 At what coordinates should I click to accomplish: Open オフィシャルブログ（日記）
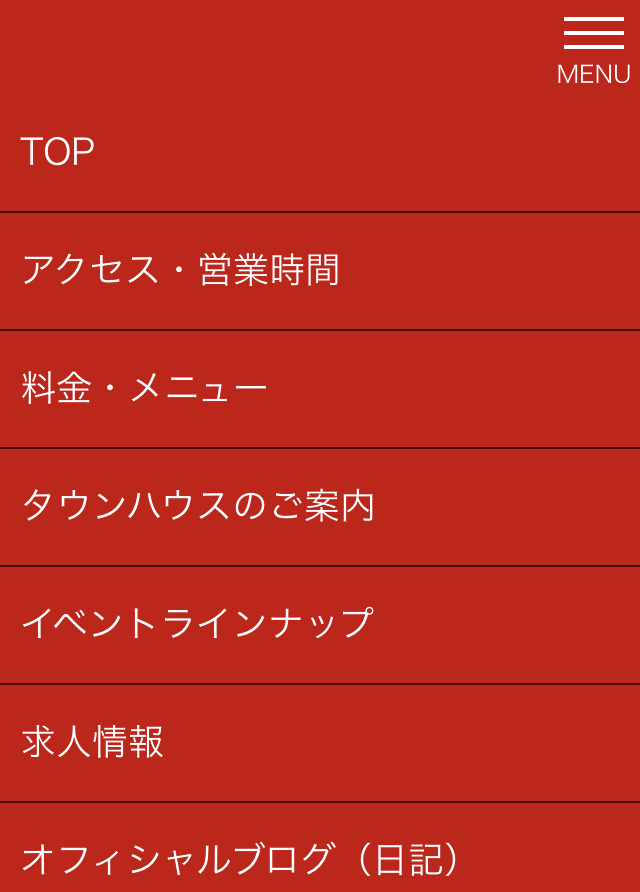(240, 858)
